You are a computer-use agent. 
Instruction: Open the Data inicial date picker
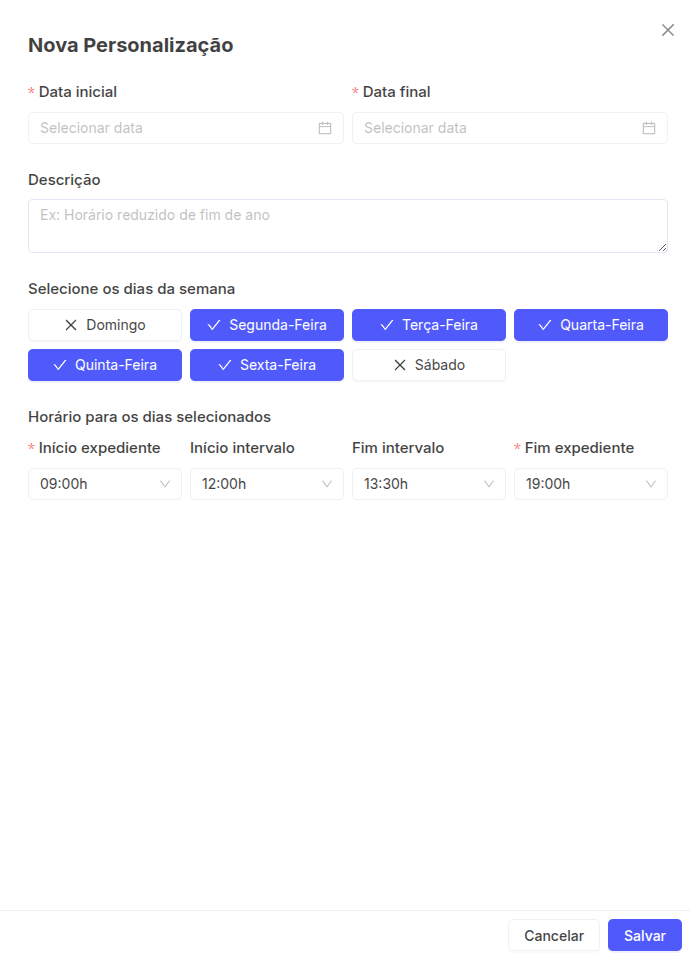click(x=185, y=128)
